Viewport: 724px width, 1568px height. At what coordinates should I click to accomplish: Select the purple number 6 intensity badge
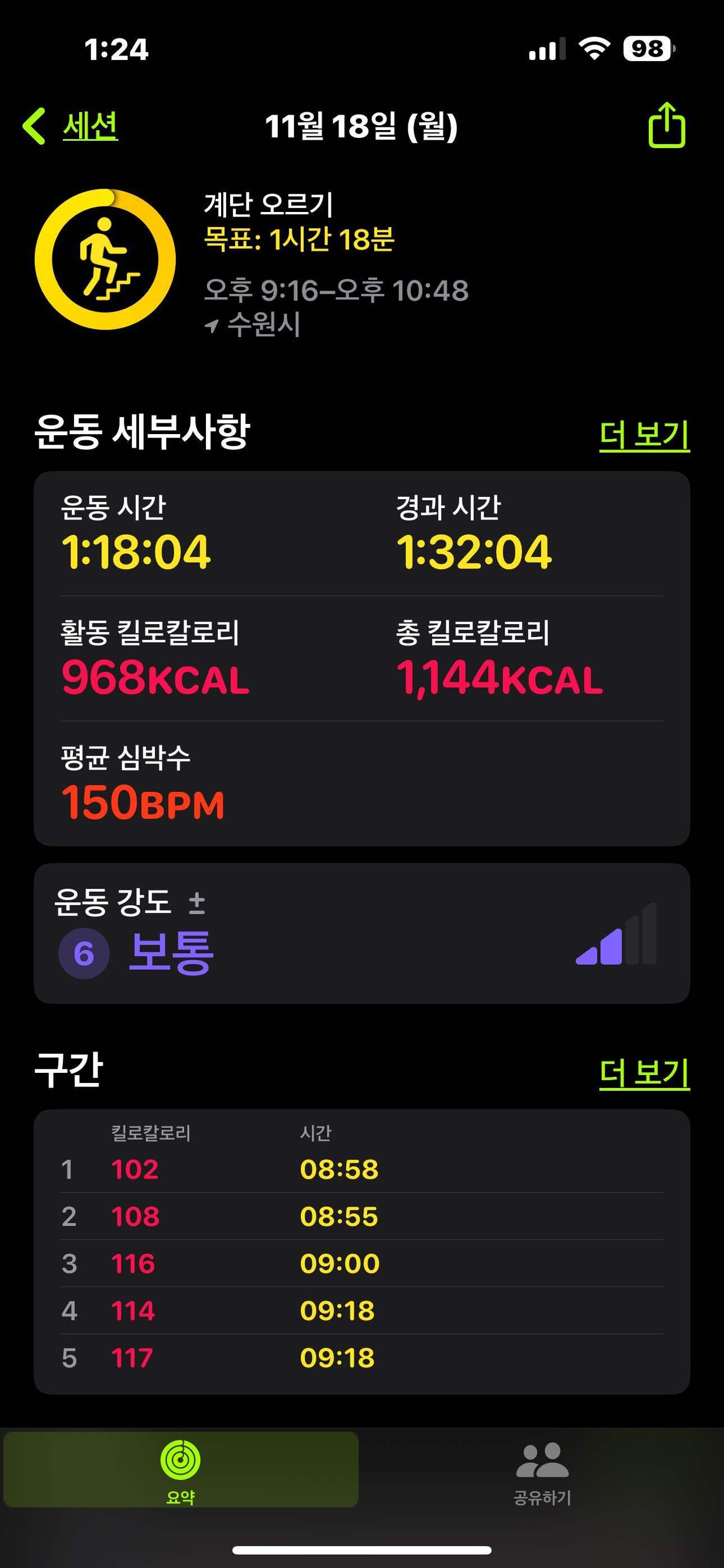pyautogui.click(x=83, y=956)
